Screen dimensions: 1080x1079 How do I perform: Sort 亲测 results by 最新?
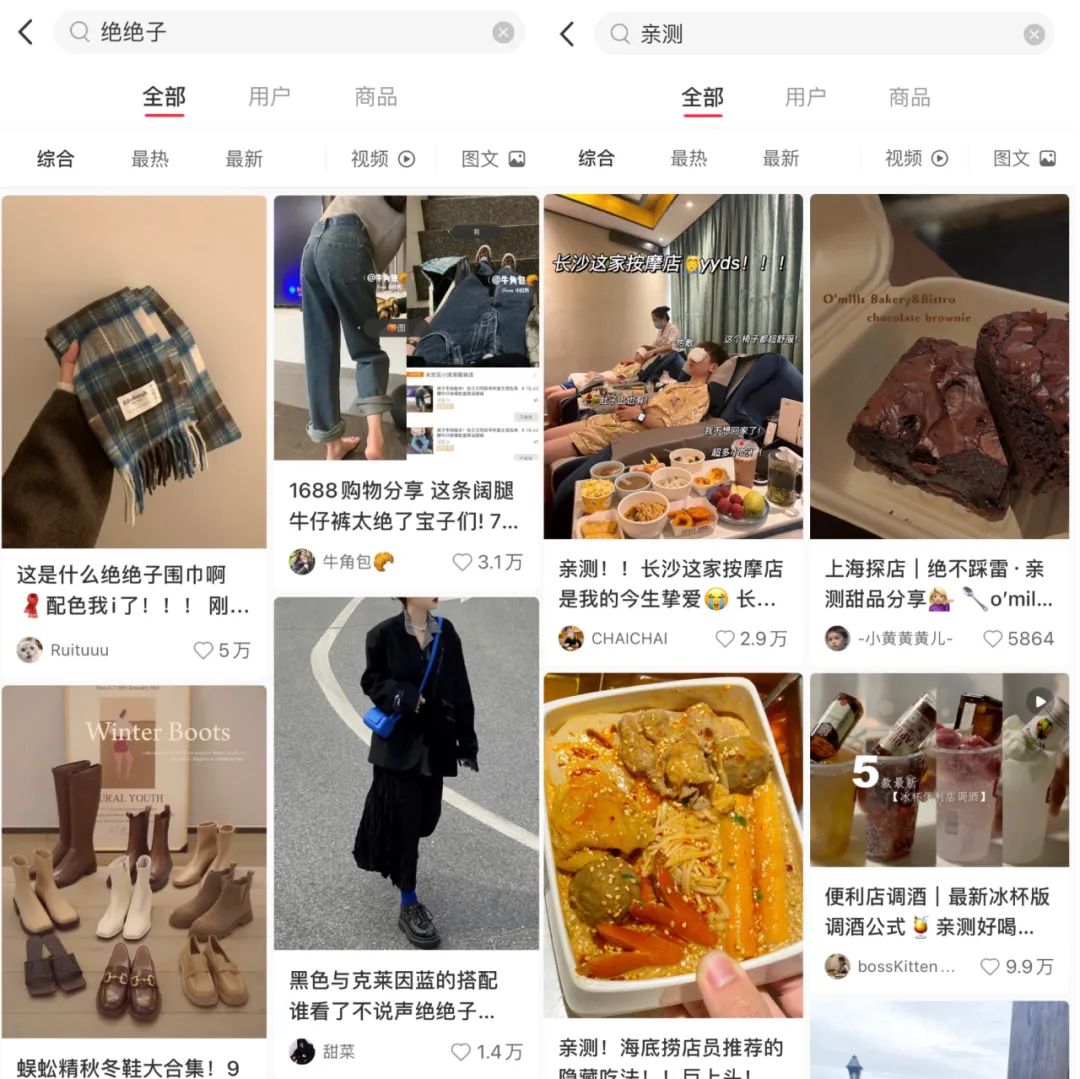tap(781, 159)
